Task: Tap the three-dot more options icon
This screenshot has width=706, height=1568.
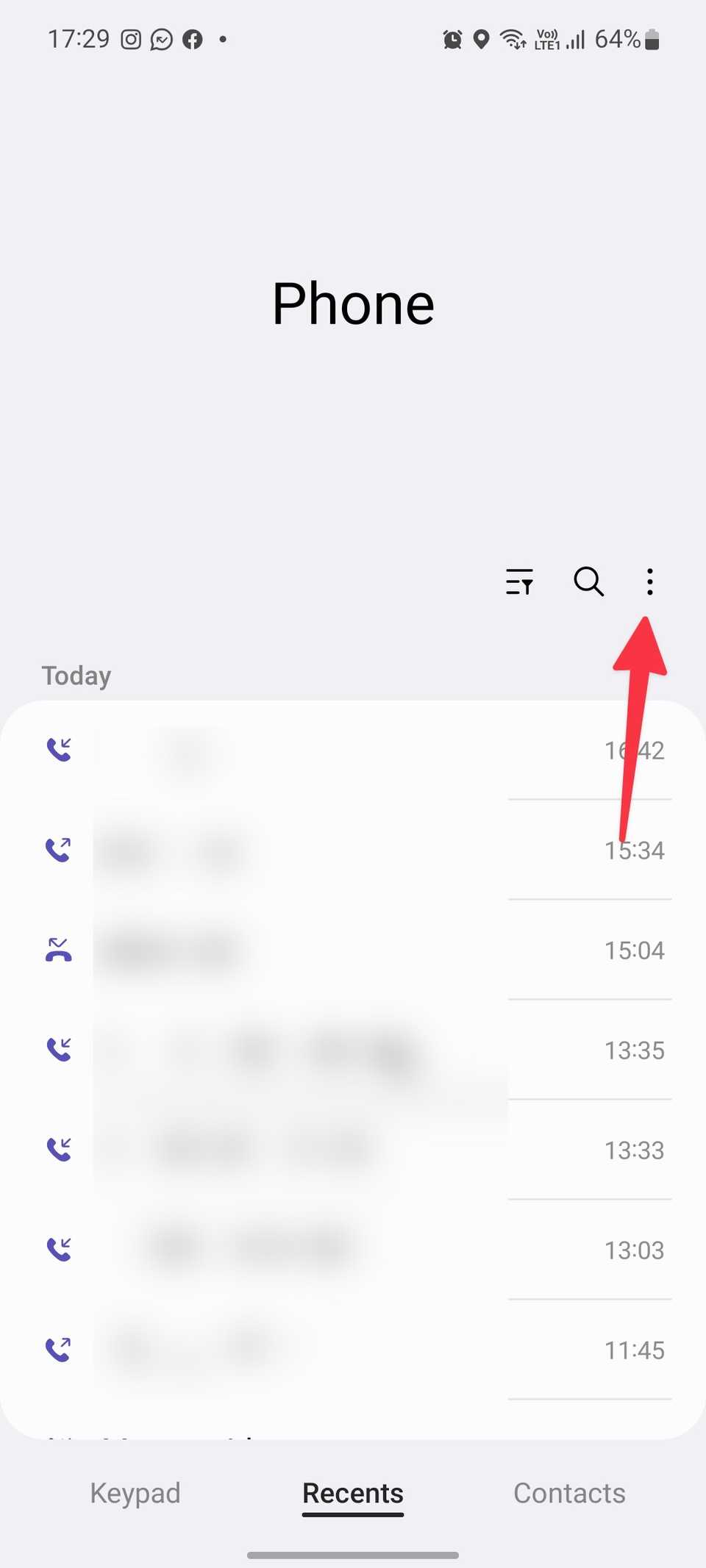Action: [x=650, y=581]
